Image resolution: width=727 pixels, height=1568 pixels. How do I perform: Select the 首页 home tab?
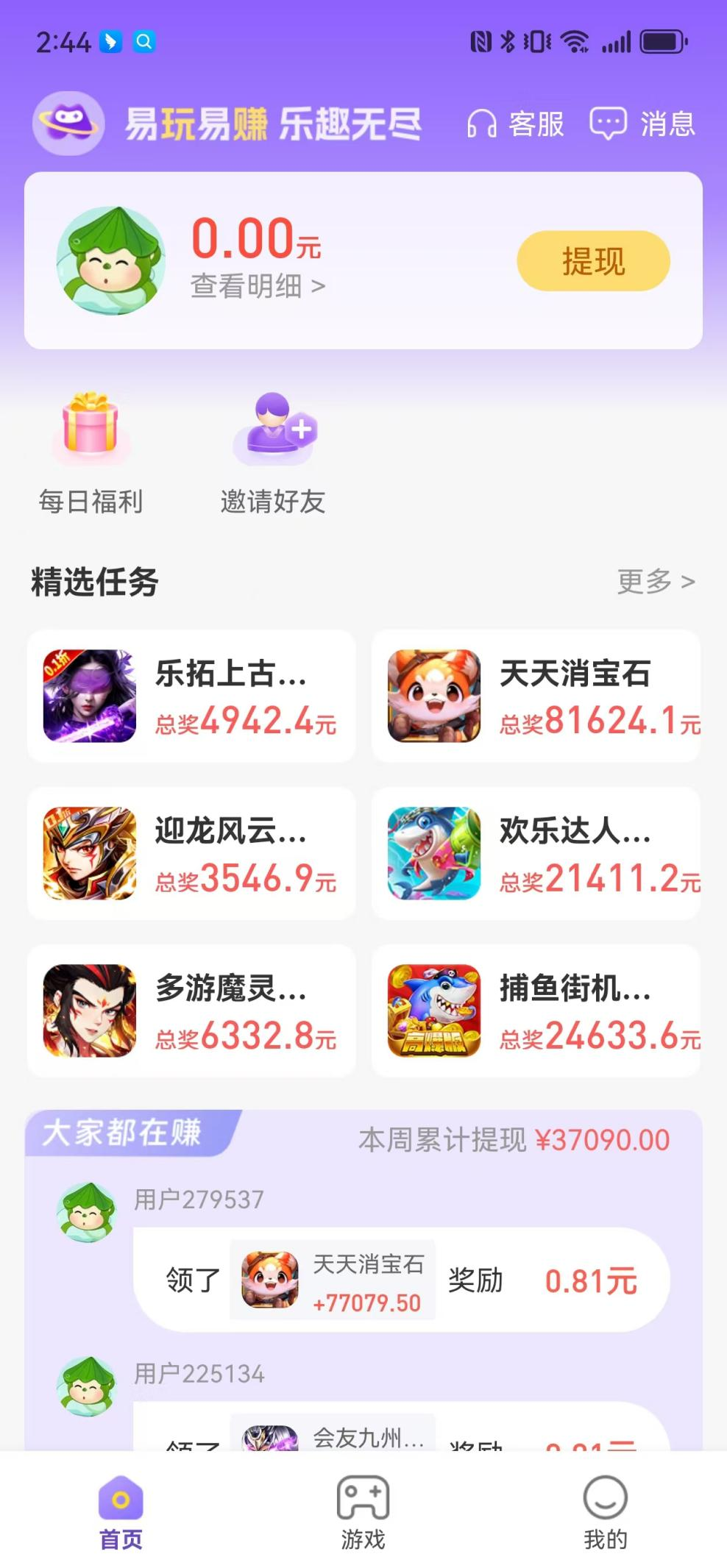121,1512
